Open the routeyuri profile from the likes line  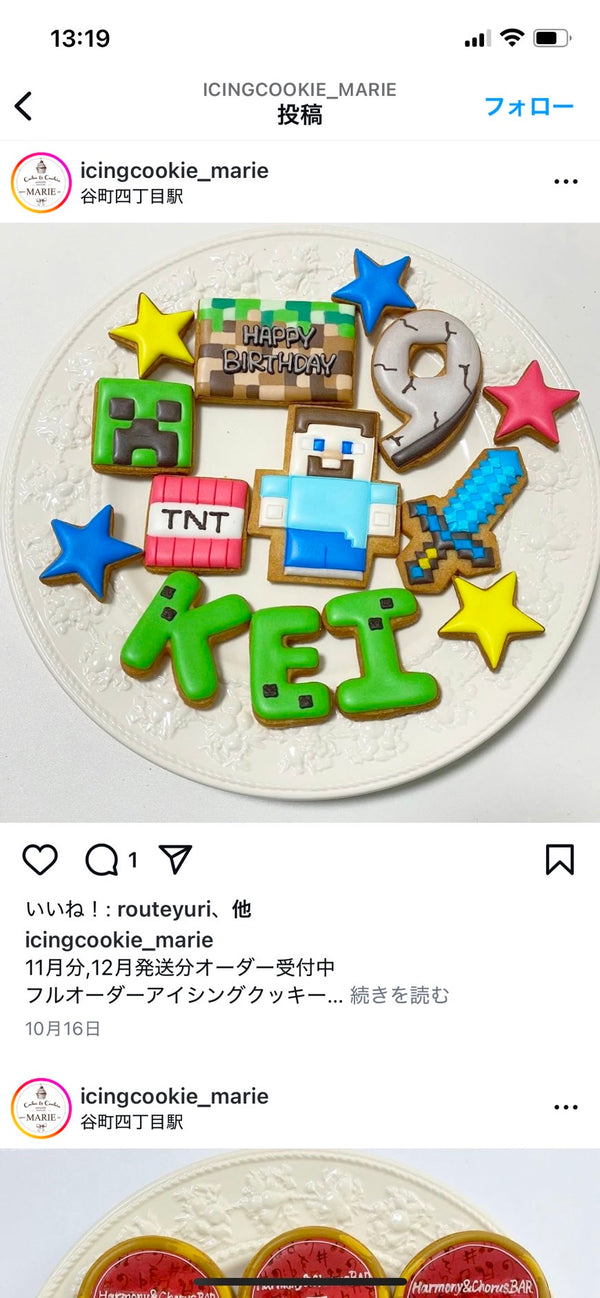(x=168, y=910)
